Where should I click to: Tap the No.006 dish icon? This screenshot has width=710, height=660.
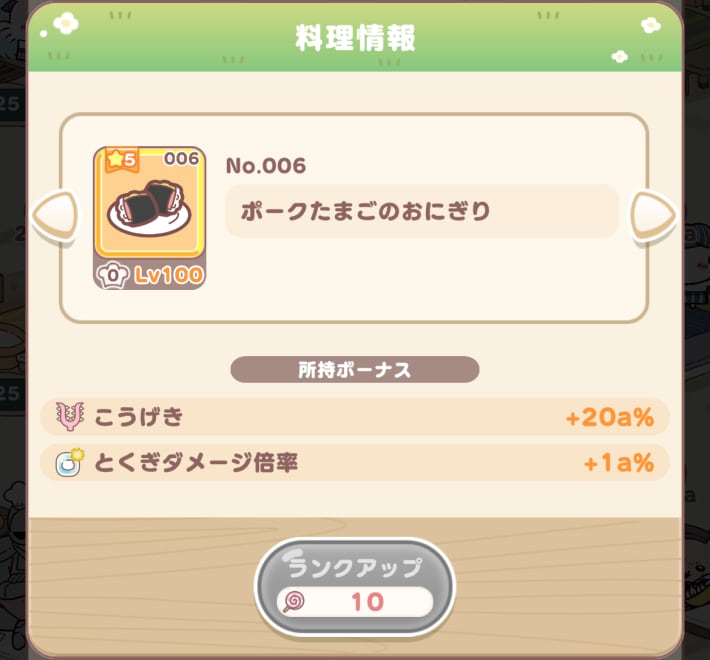[149, 218]
